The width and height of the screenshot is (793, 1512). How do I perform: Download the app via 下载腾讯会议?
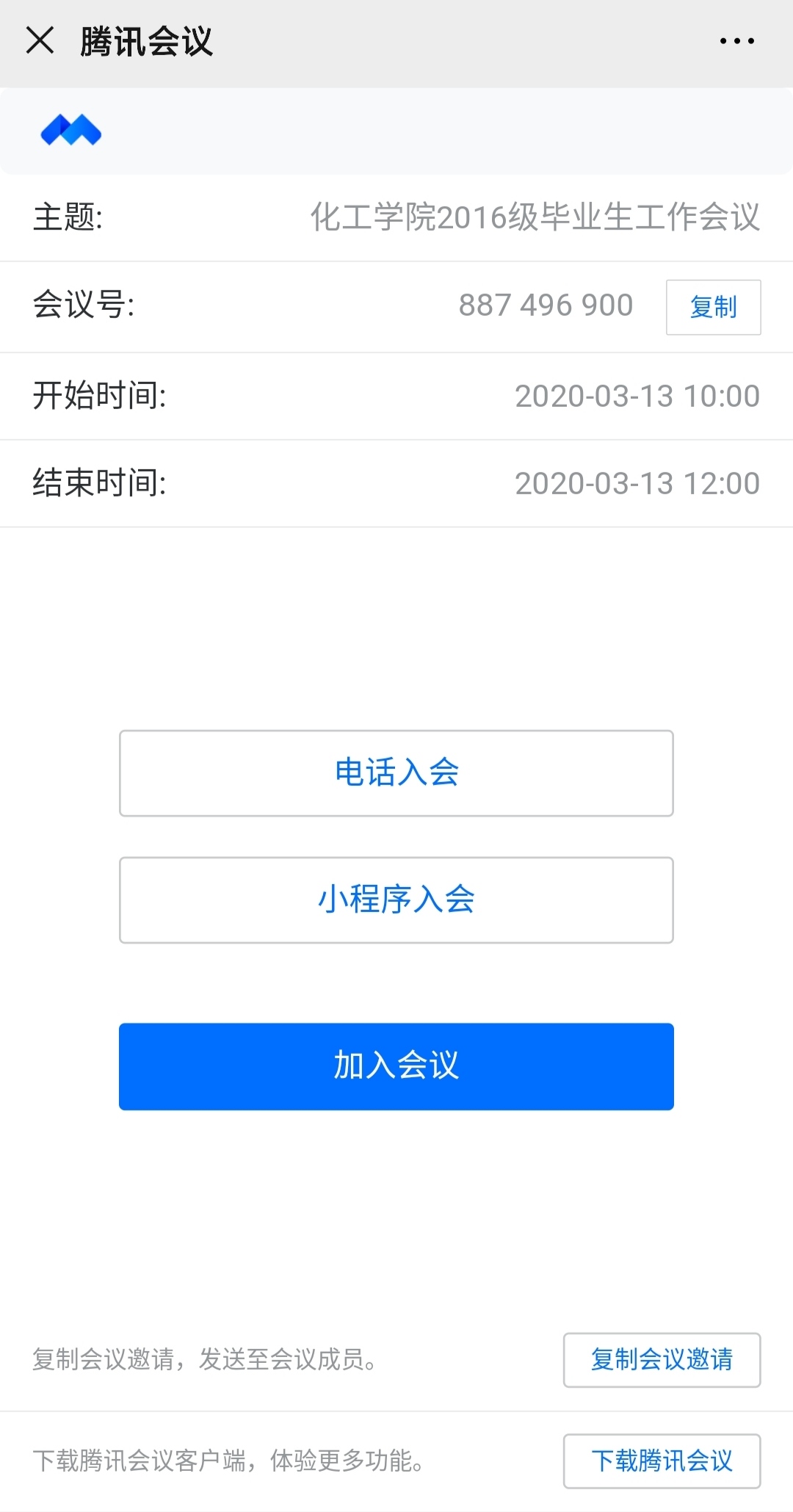pyautogui.click(x=662, y=1461)
